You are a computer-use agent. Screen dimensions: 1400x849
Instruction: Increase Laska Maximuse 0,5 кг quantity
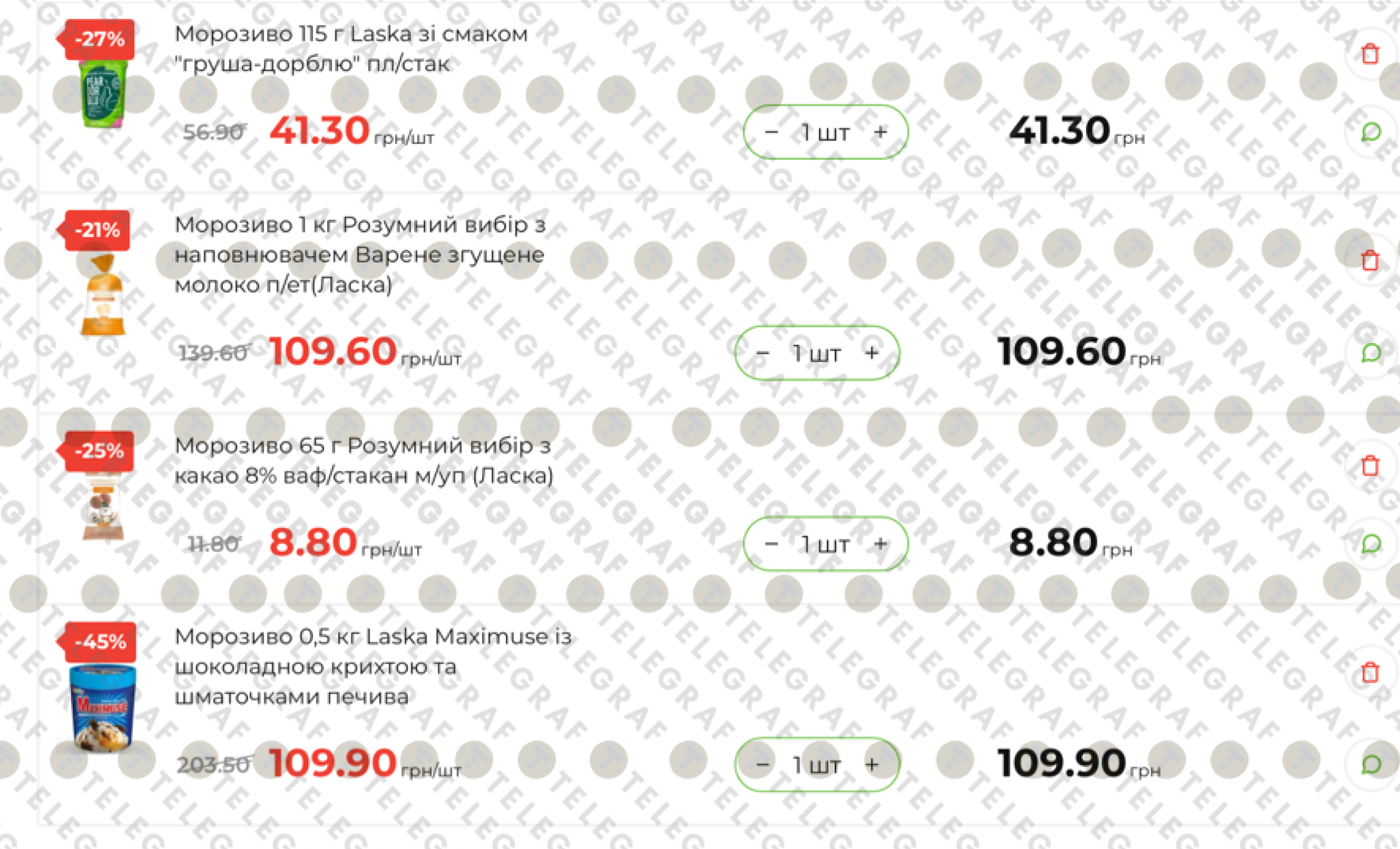coord(872,764)
